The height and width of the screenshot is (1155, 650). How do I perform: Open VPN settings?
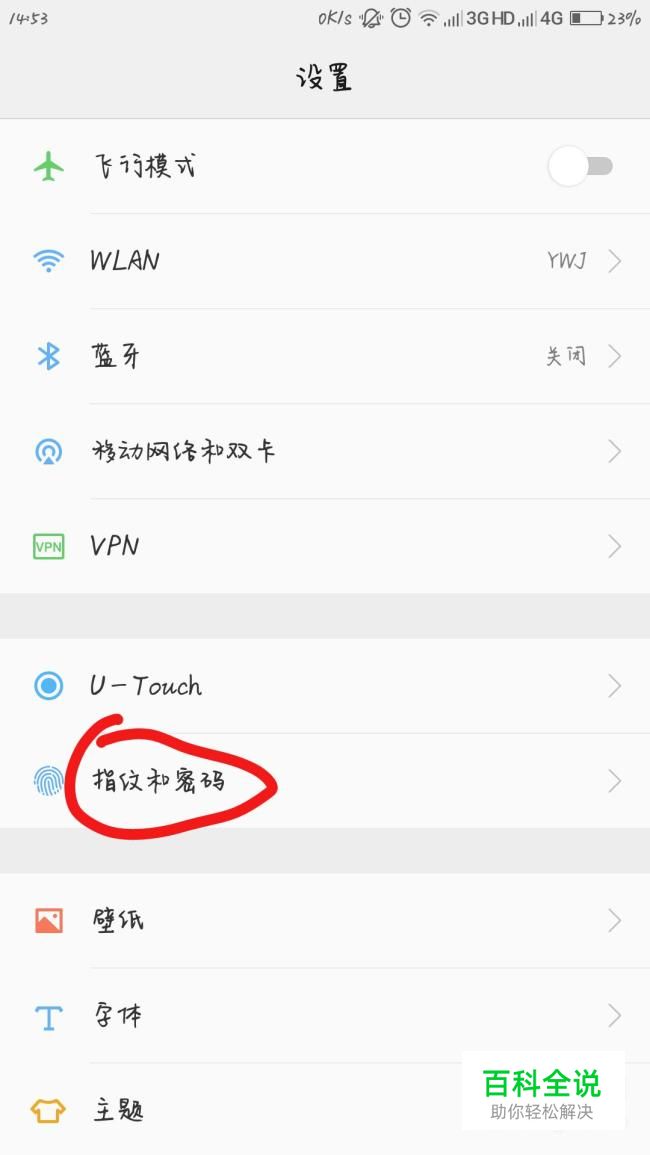(x=325, y=546)
